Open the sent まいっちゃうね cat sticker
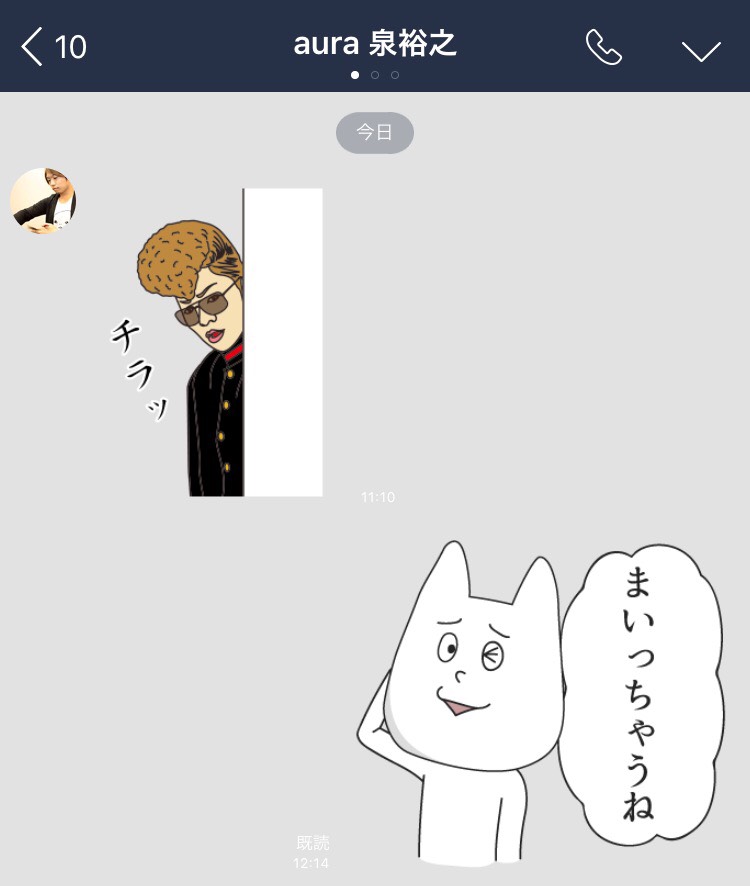 coord(540,700)
